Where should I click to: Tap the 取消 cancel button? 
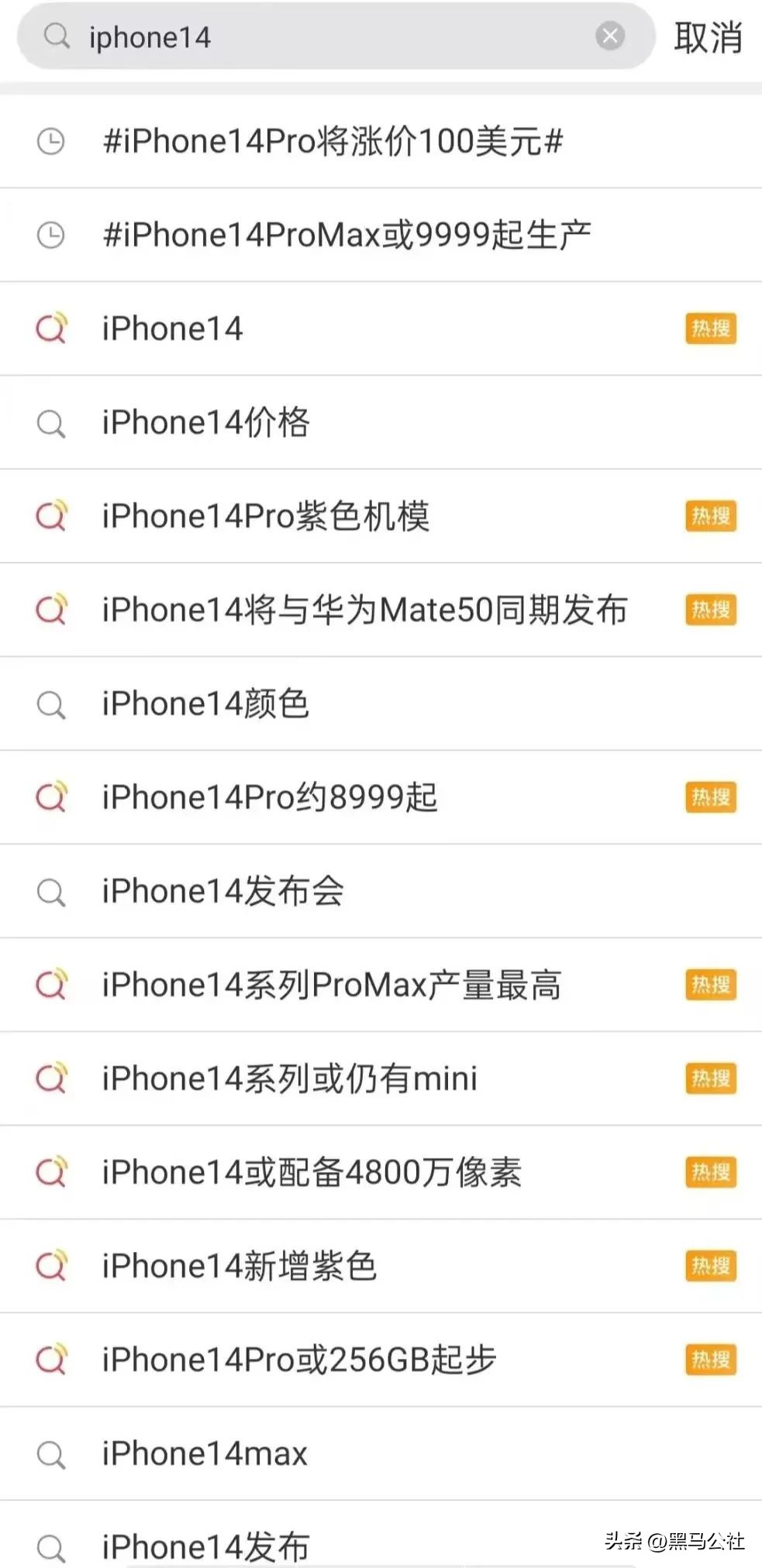[x=708, y=37]
